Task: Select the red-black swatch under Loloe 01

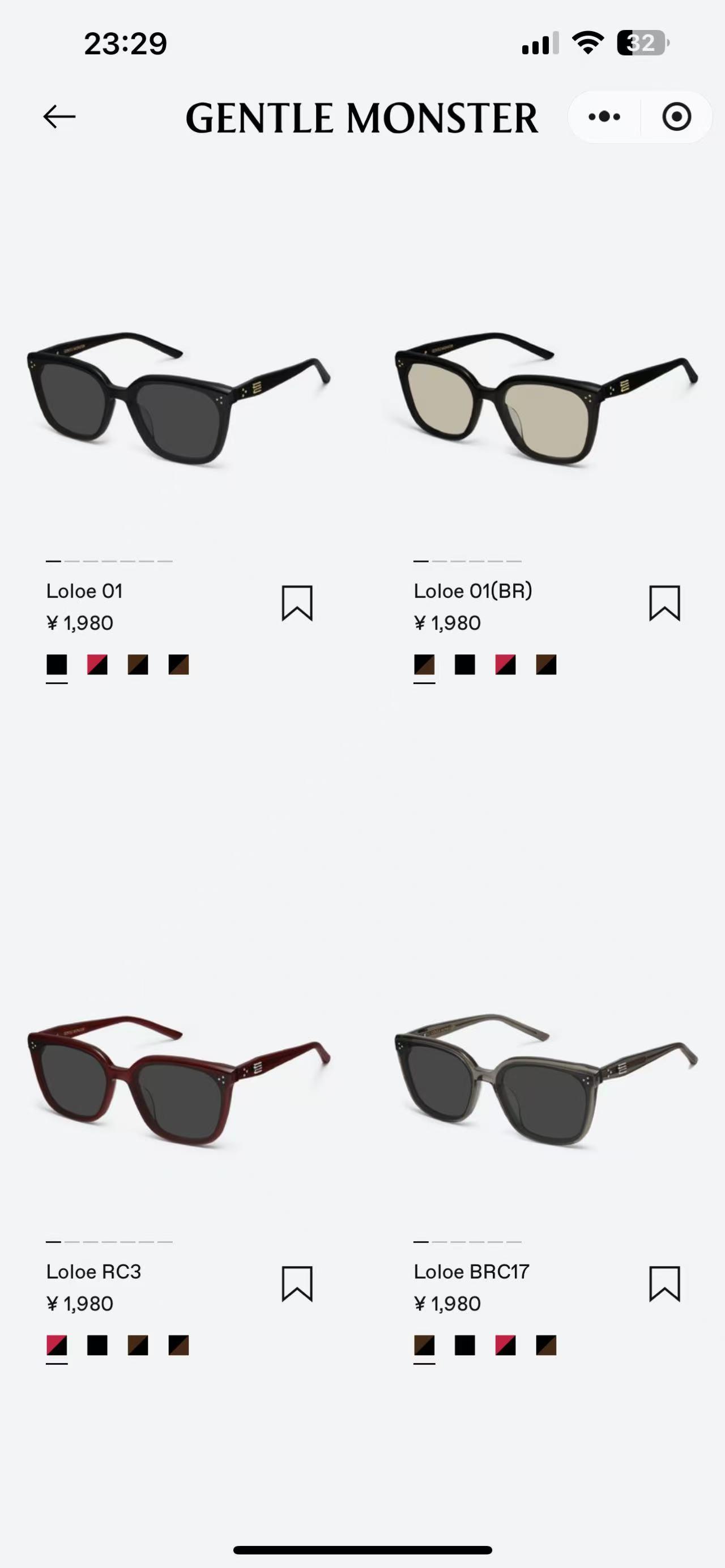Action: 97,665
